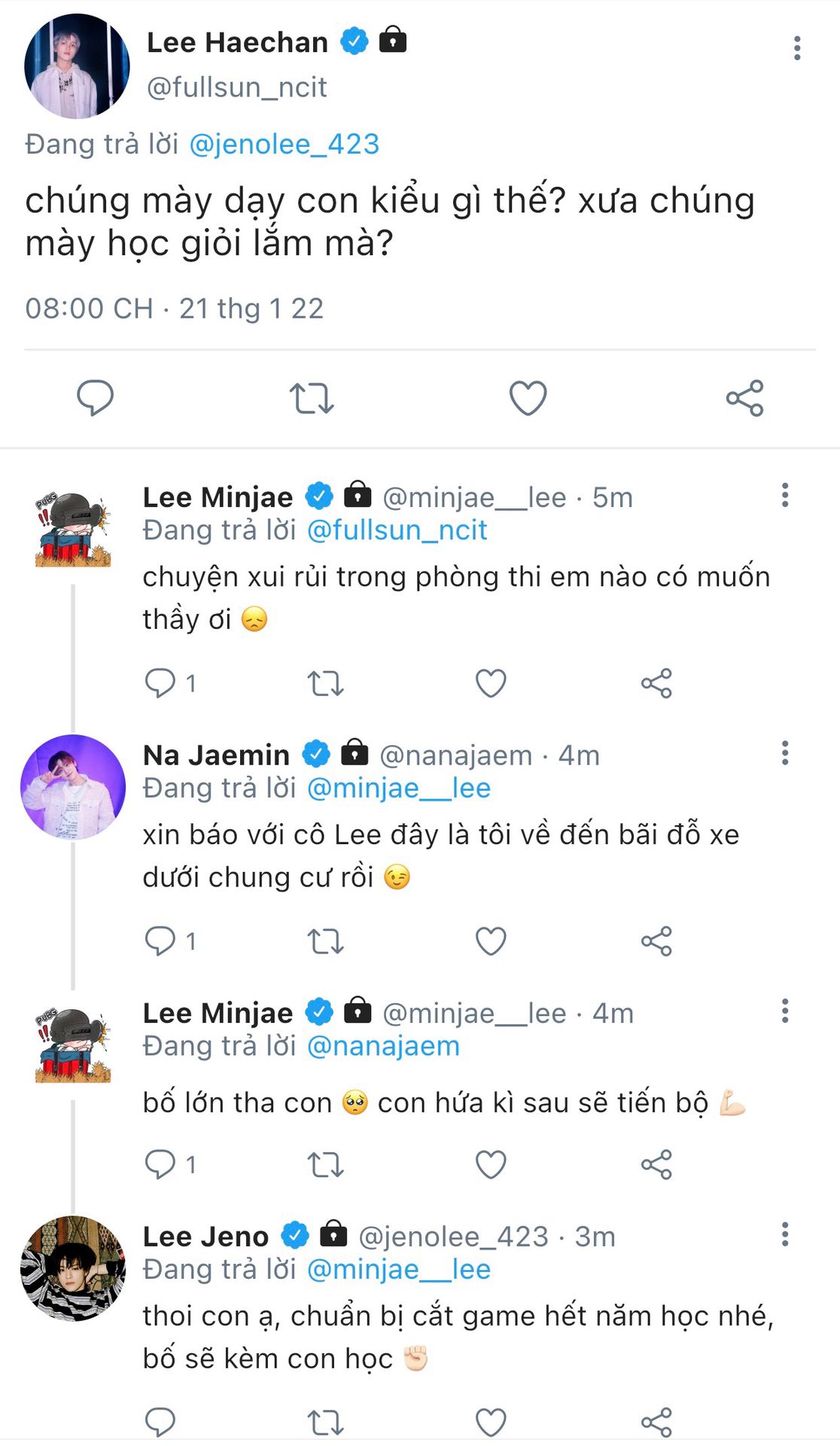Retweet Lee Haechan's main tweet
Viewport: 840px width, 1446px height.
click(312, 398)
